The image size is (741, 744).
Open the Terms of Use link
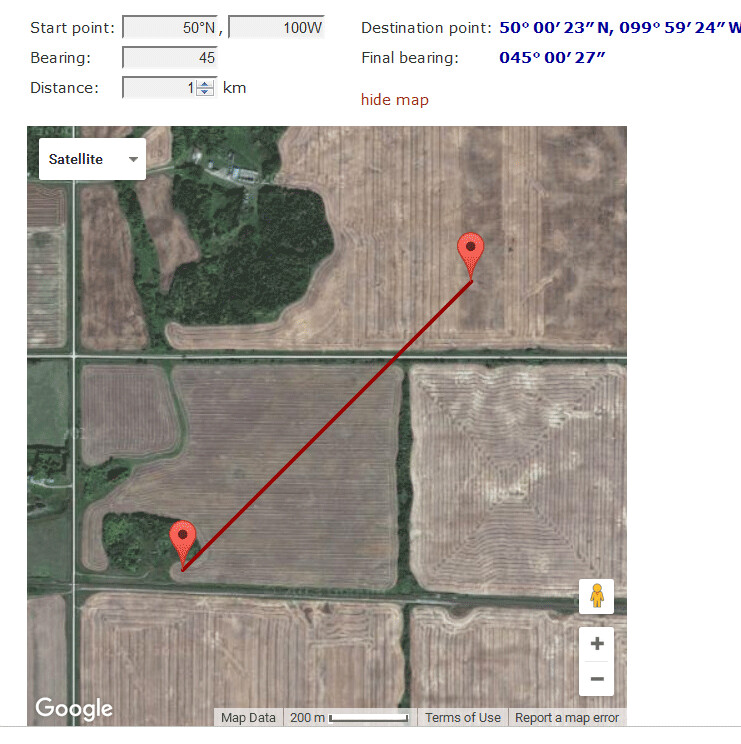tap(462, 717)
